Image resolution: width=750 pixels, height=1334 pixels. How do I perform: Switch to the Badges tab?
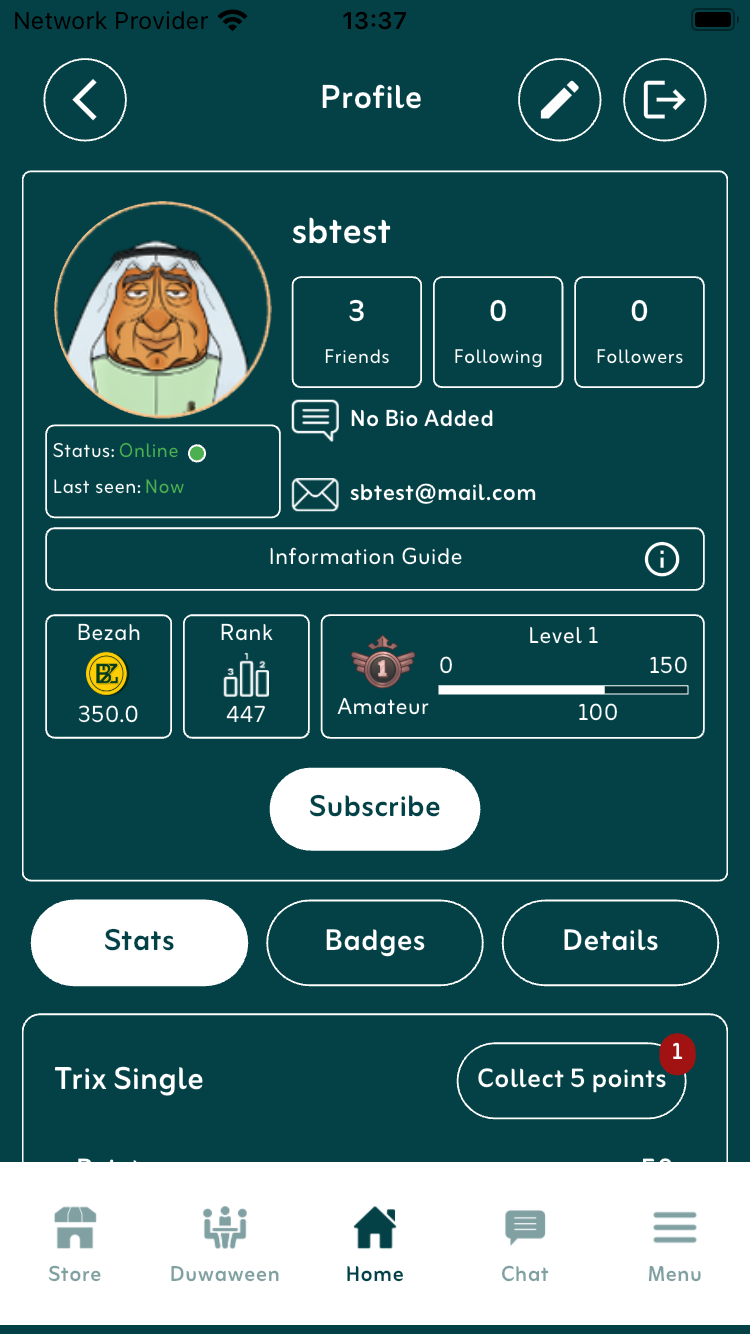[375, 942]
